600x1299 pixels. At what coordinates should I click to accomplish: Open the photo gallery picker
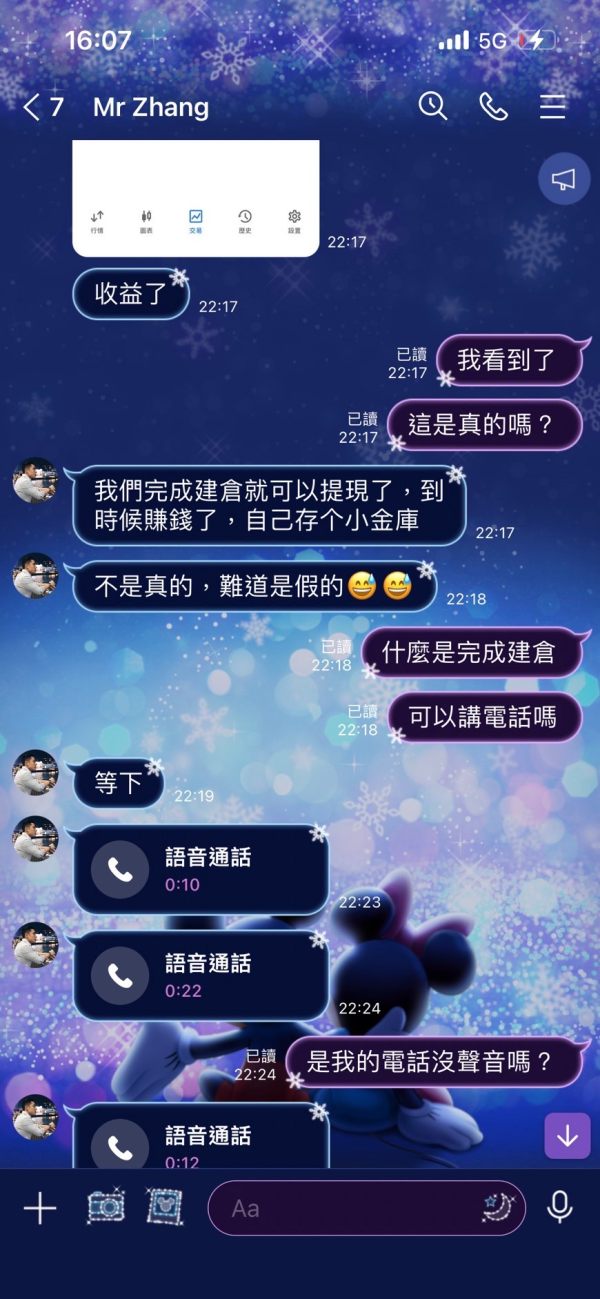coord(165,1207)
